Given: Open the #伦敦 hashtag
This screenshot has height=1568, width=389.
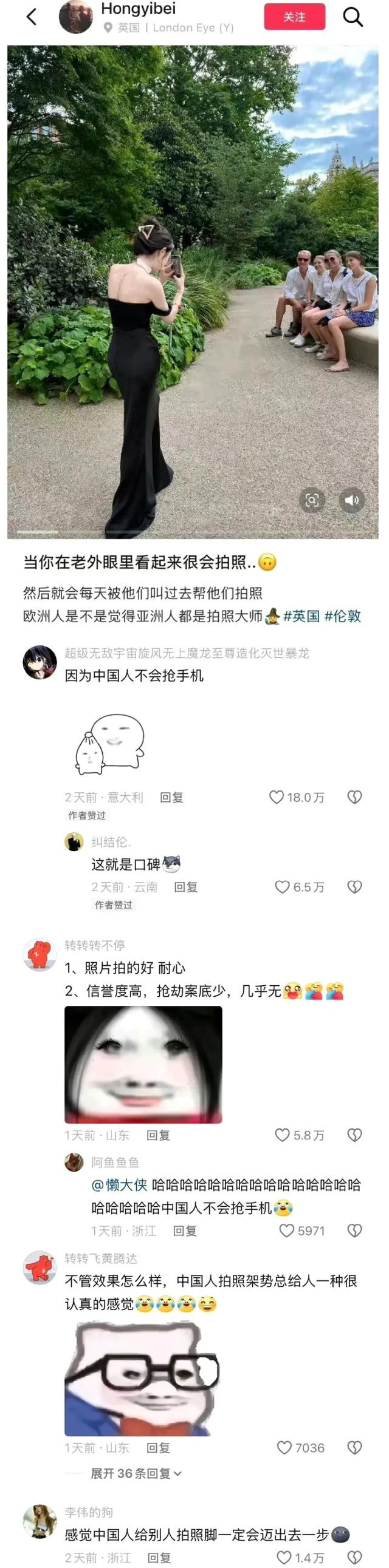Looking at the screenshot, I should tap(343, 616).
